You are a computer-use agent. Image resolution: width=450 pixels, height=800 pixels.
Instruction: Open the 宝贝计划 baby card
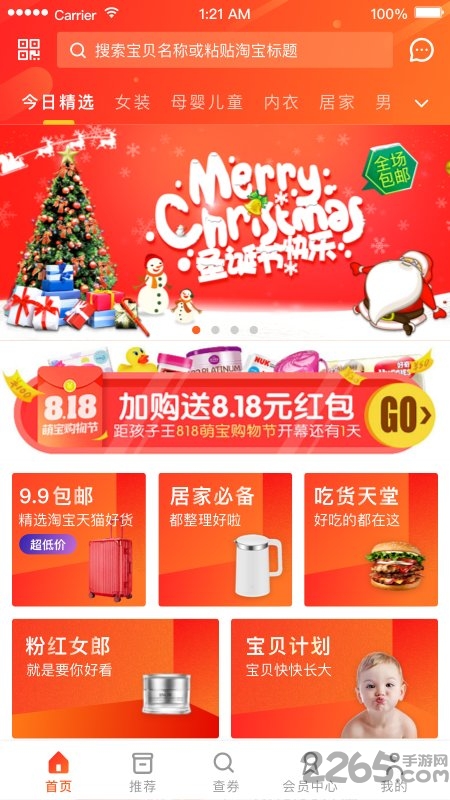tap(334, 678)
